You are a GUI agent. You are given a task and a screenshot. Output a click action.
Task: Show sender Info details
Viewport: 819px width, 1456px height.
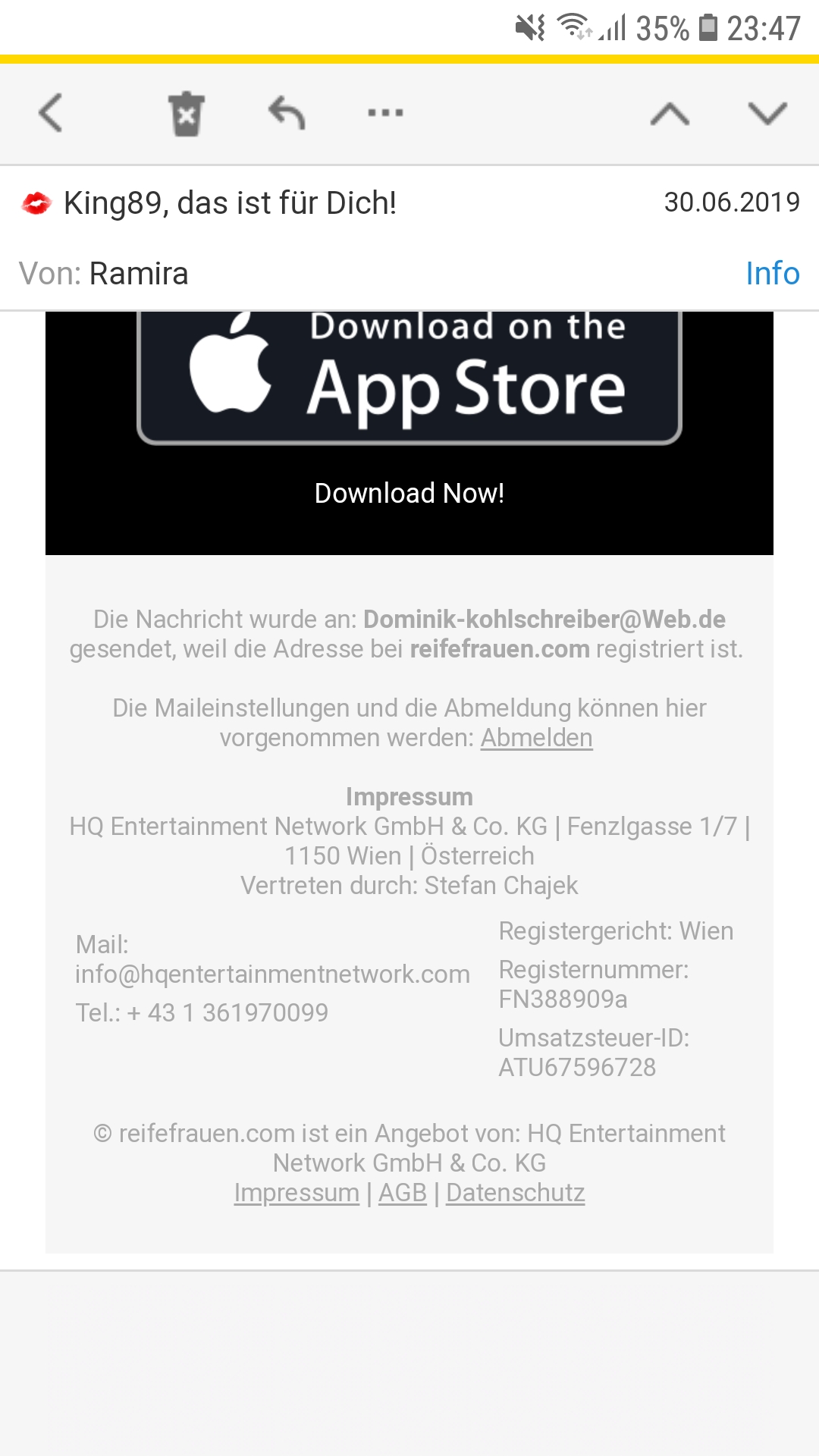(x=772, y=274)
